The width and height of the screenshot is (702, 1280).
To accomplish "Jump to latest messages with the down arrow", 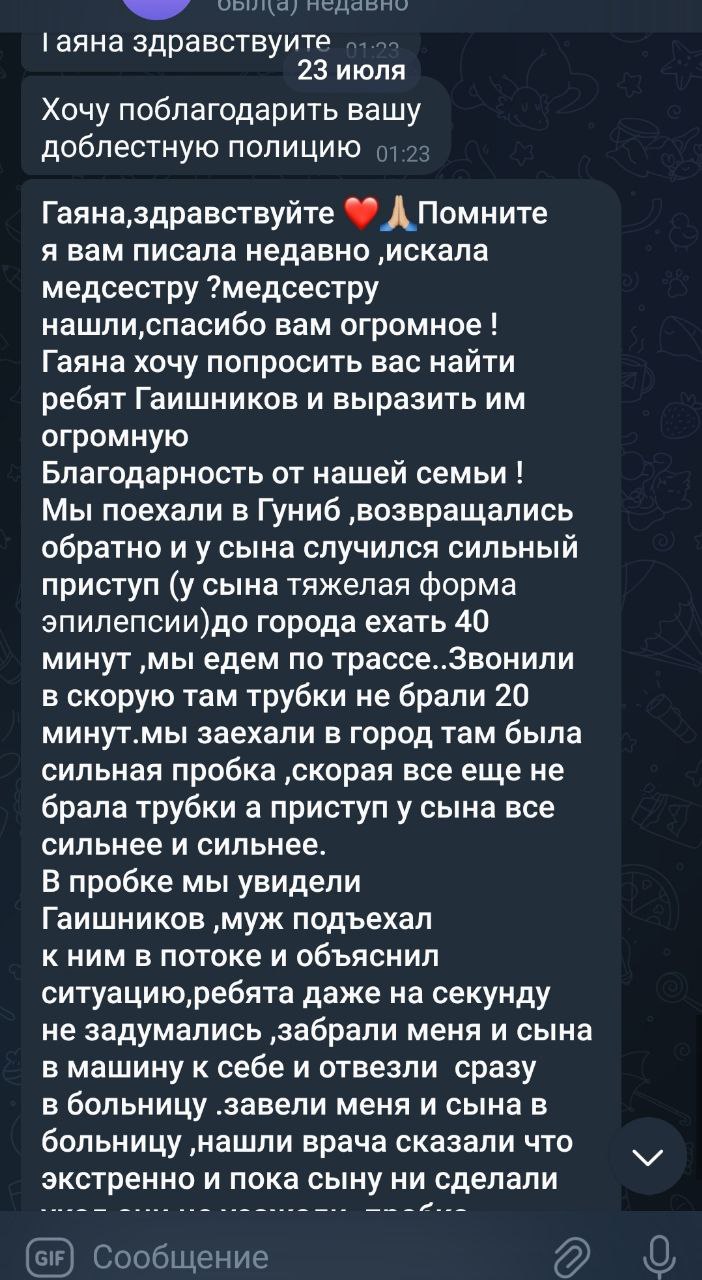I will click(x=648, y=1157).
